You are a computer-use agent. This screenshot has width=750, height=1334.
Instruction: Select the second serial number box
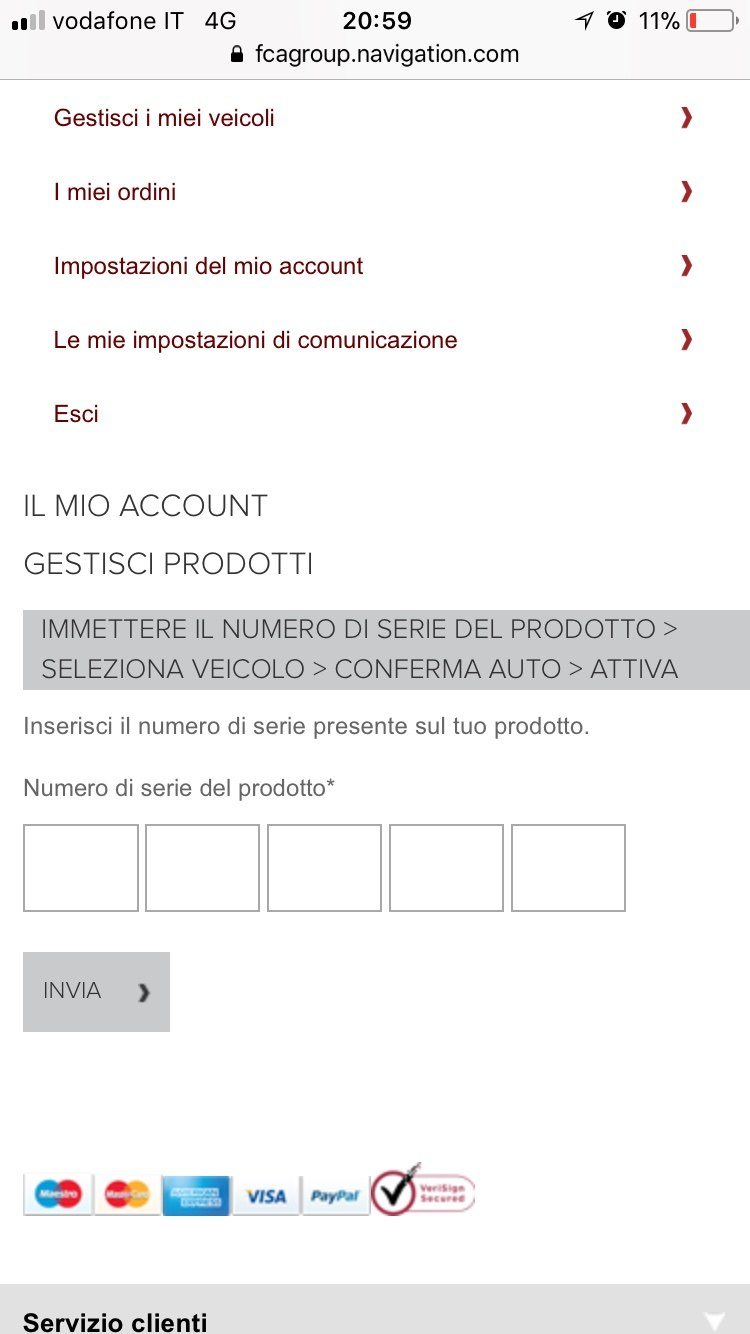coord(203,868)
